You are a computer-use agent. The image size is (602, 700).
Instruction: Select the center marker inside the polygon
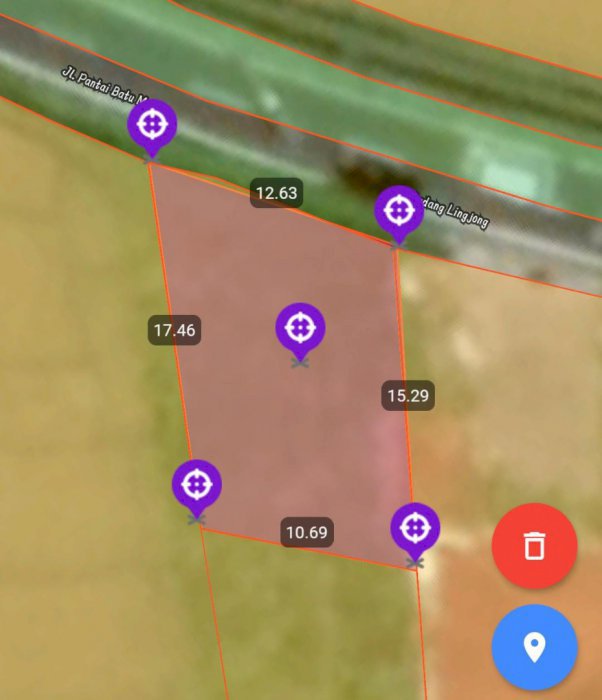click(x=300, y=328)
